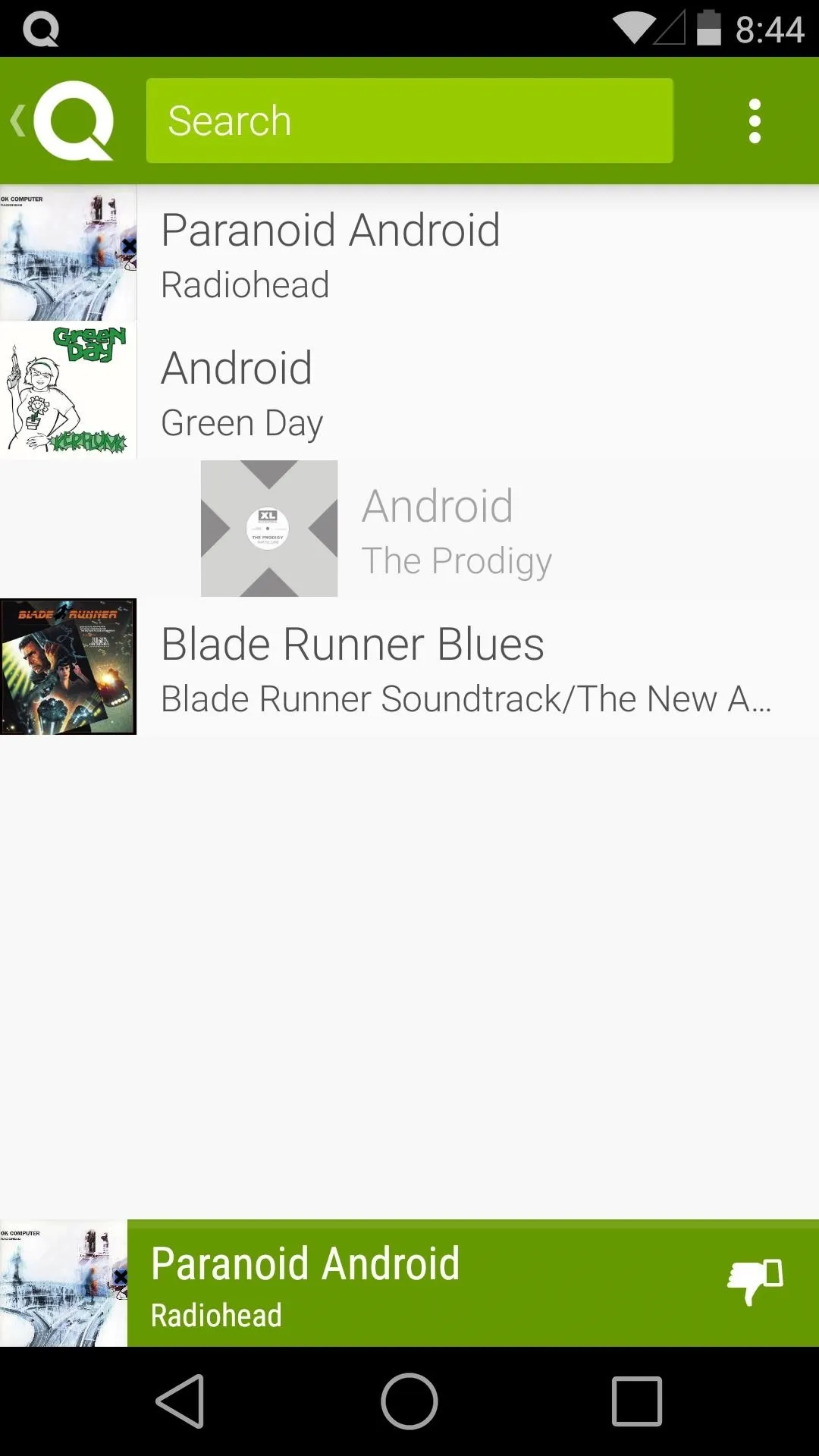
Task: Open Blade Runner Blues track
Action: click(409, 667)
